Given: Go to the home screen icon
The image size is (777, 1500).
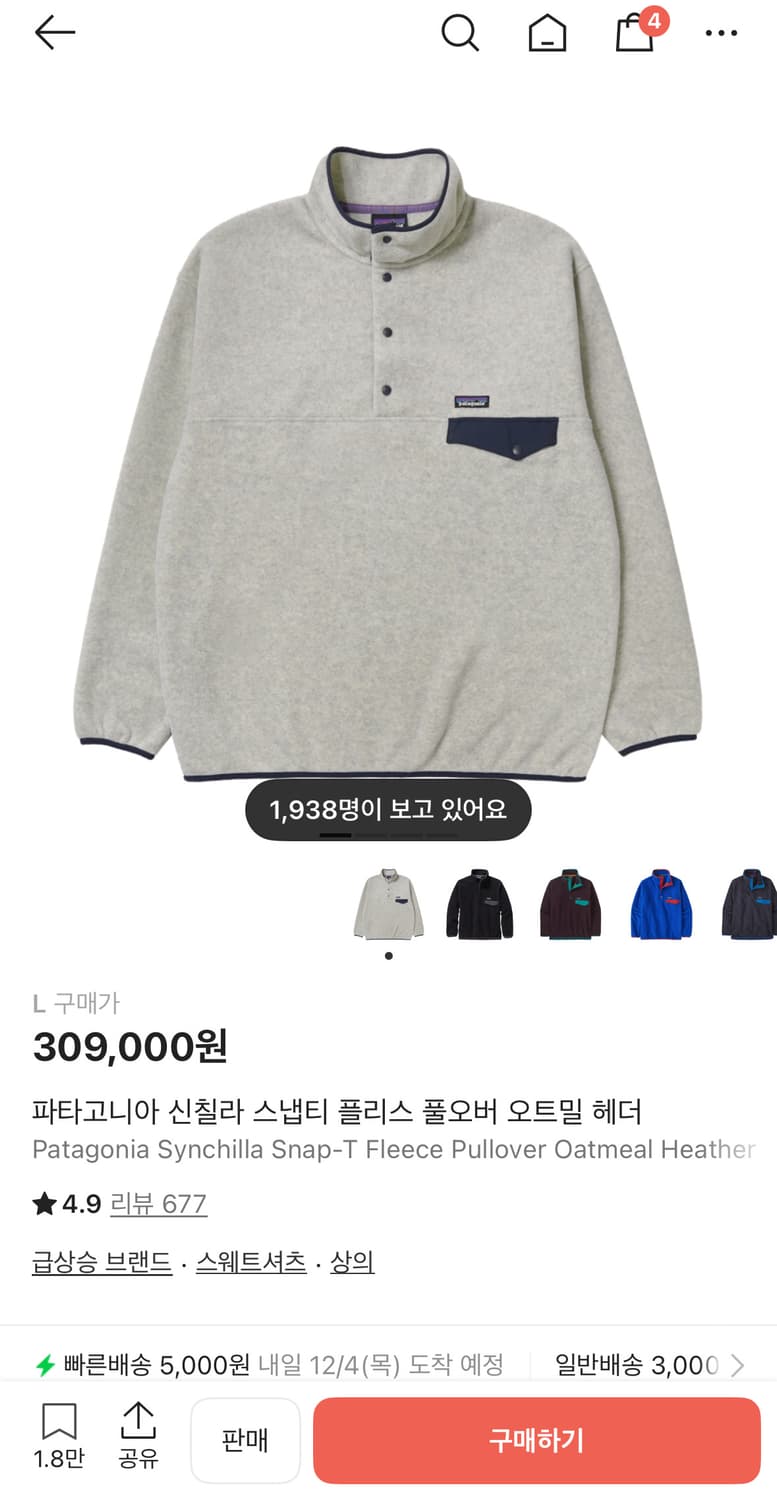Looking at the screenshot, I should click(546, 32).
